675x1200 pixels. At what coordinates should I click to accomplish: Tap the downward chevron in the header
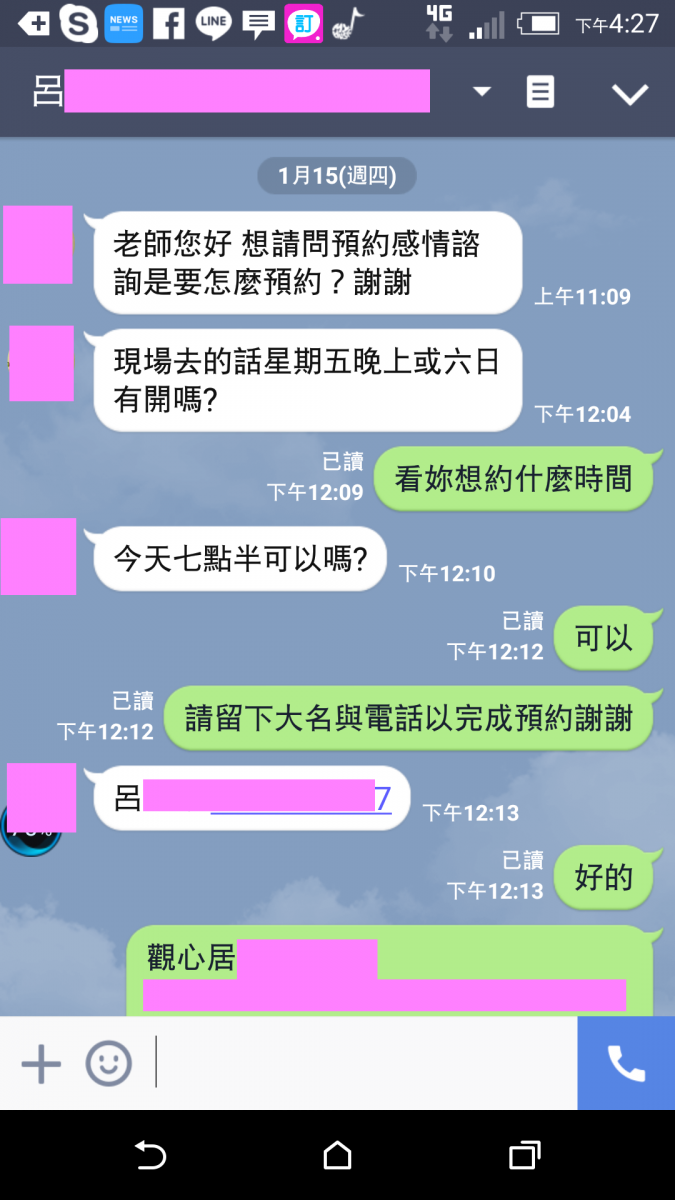pos(630,94)
